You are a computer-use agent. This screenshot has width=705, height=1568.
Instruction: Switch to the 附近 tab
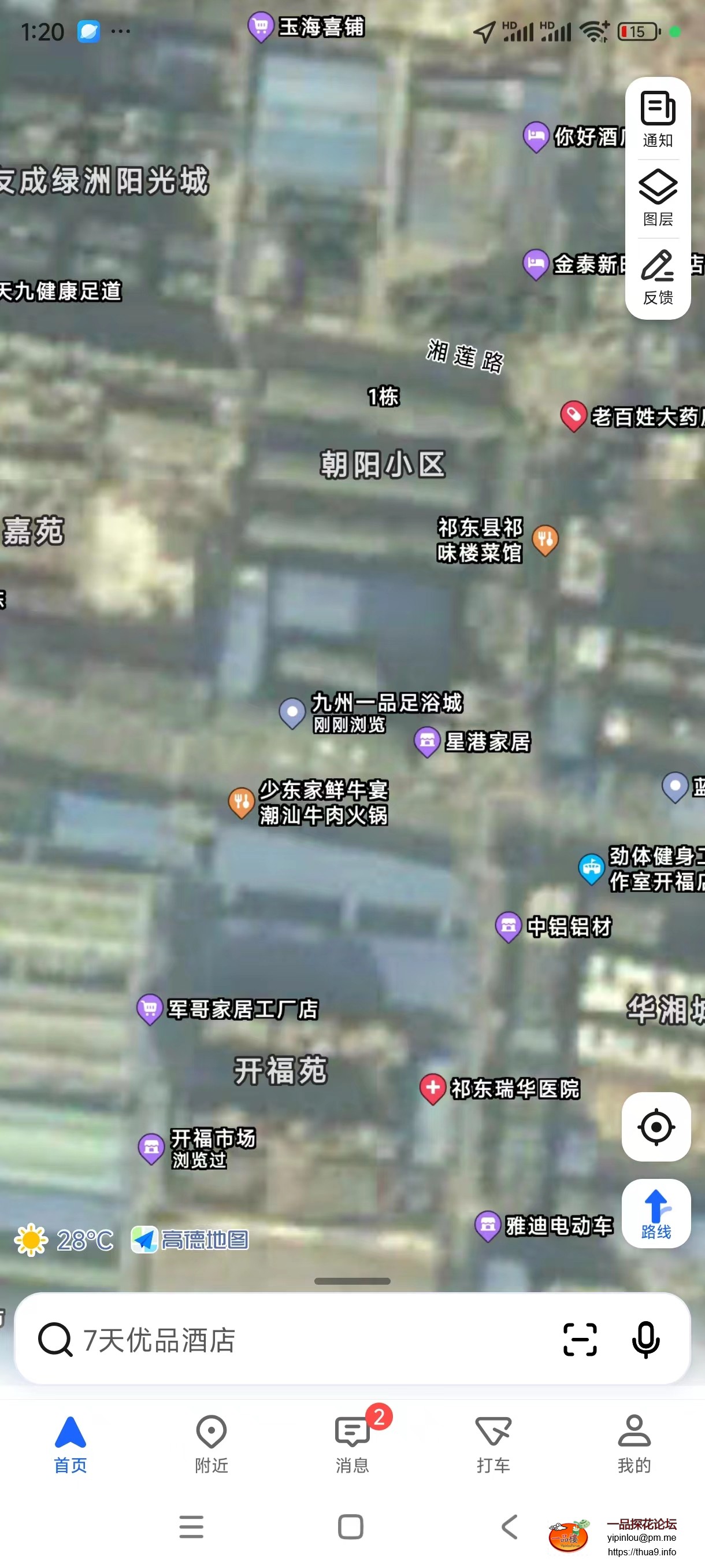point(211,1444)
